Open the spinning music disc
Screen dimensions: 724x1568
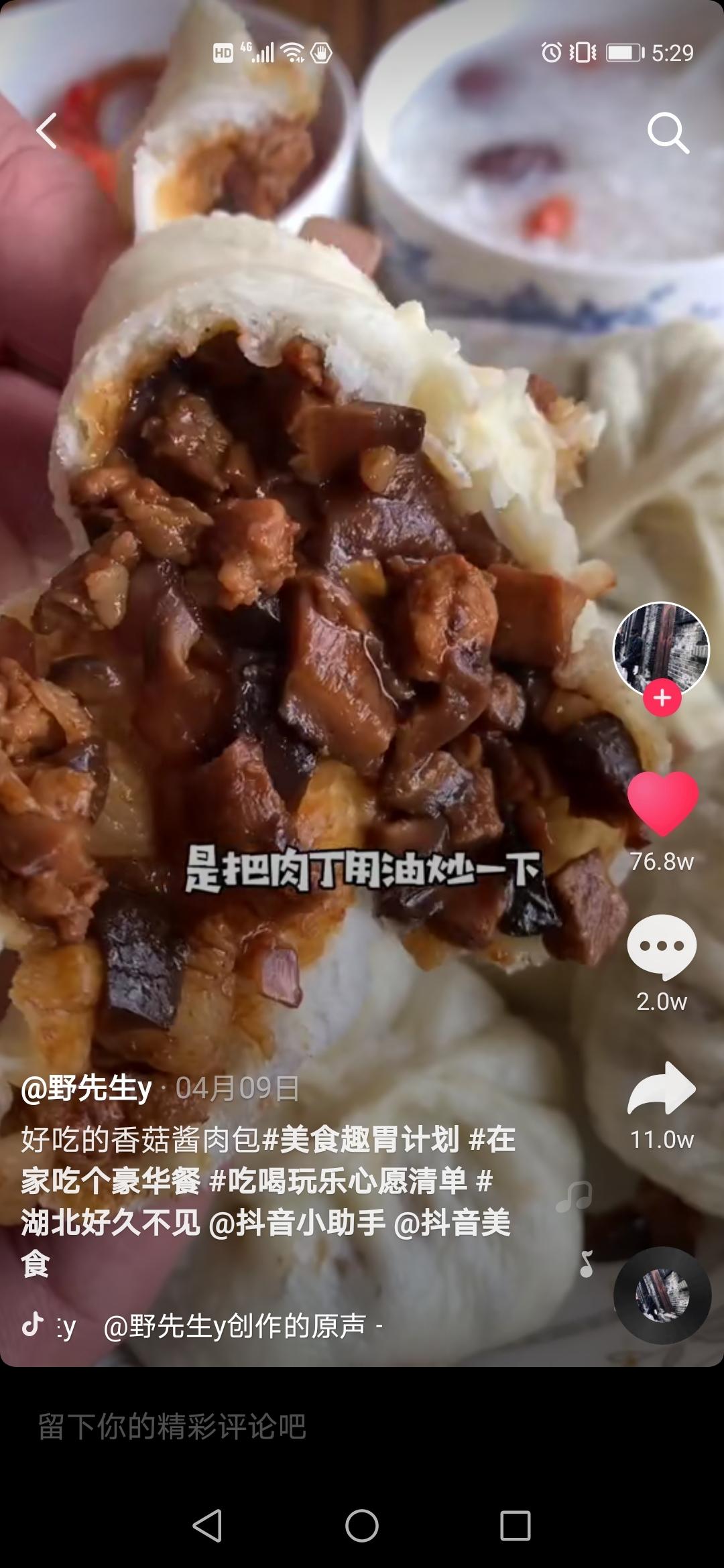click(662, 1295)
